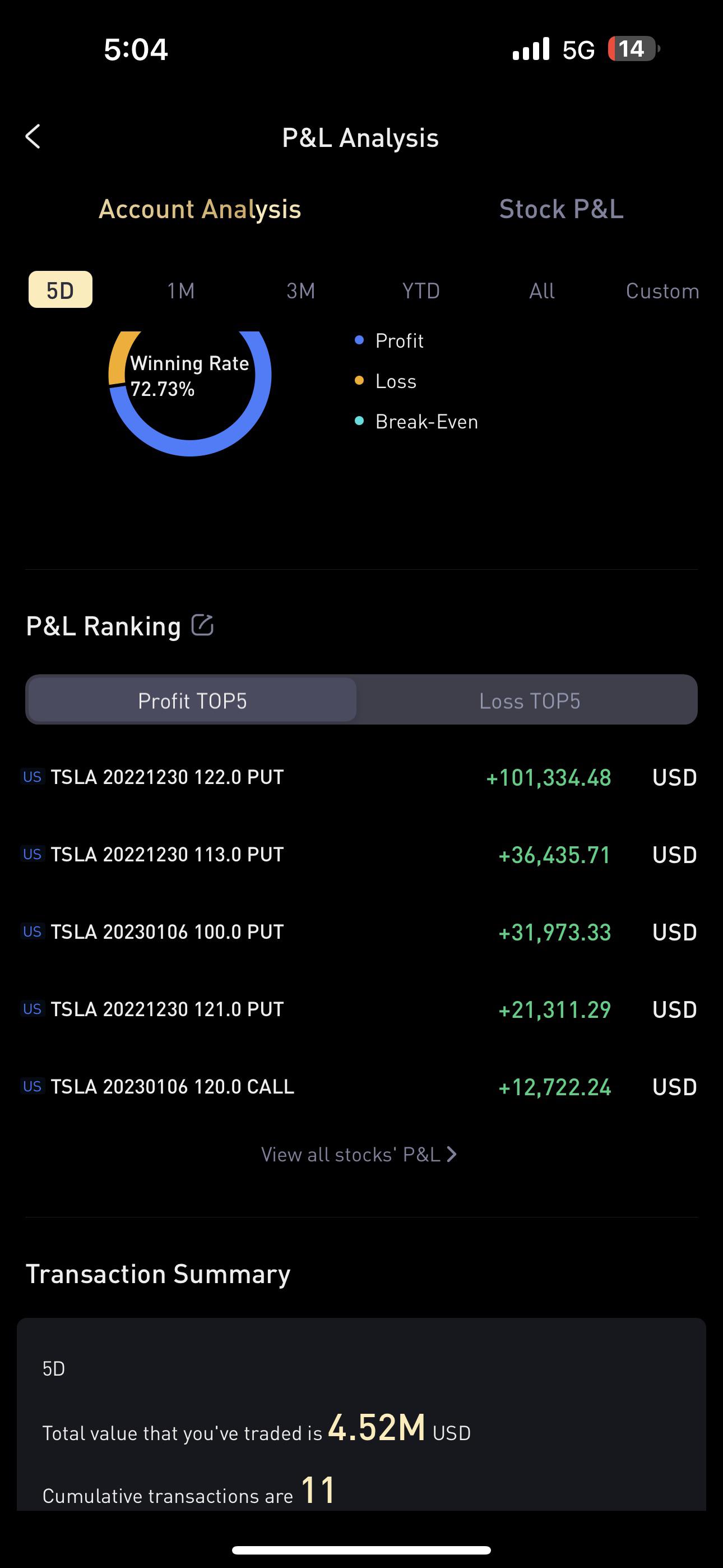723x1568 pixels.
Task: View the All time range
Action: click(541, 291)
